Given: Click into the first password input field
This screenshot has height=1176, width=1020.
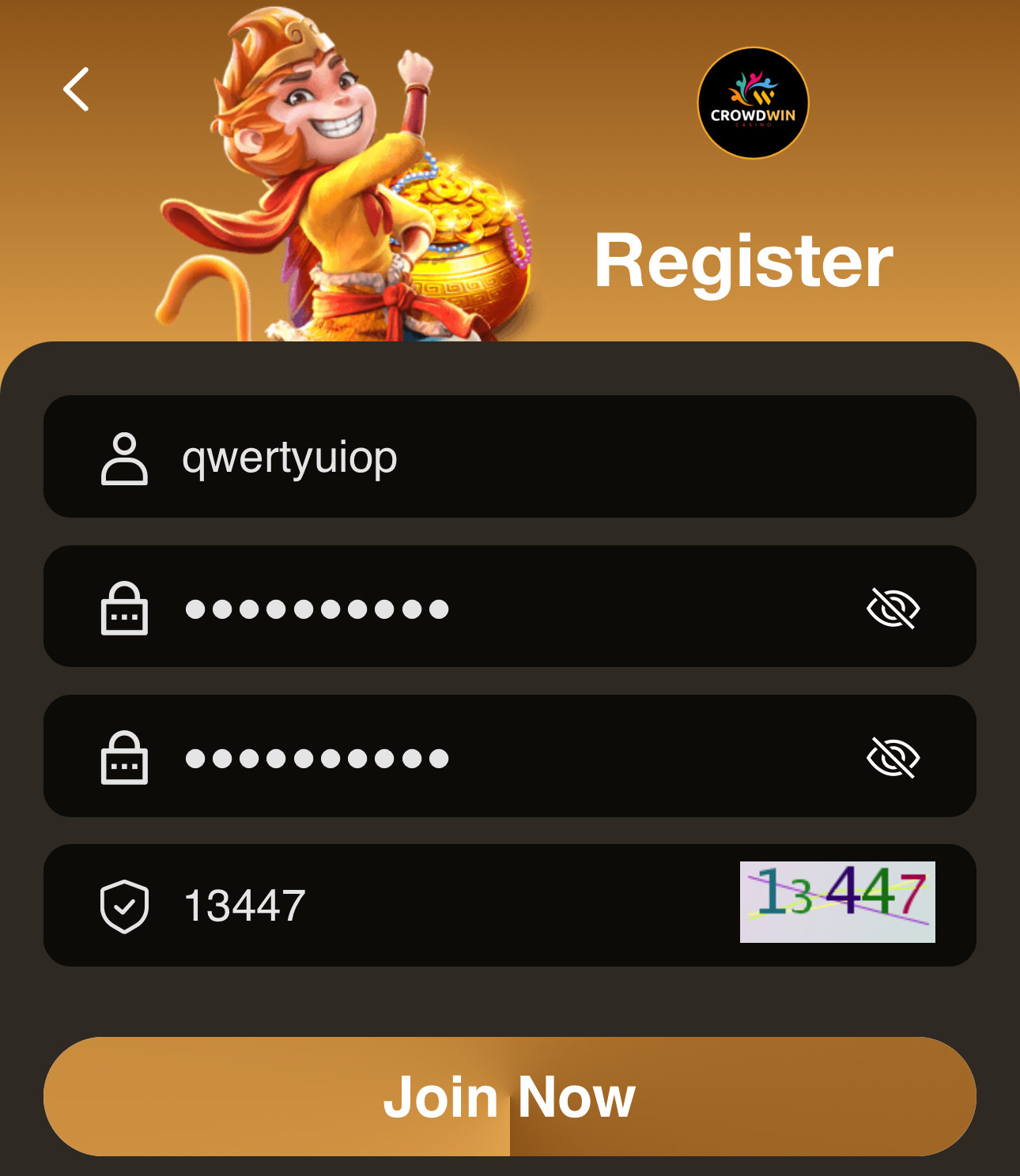Looking at the screenshot, I should pos(395,606).
